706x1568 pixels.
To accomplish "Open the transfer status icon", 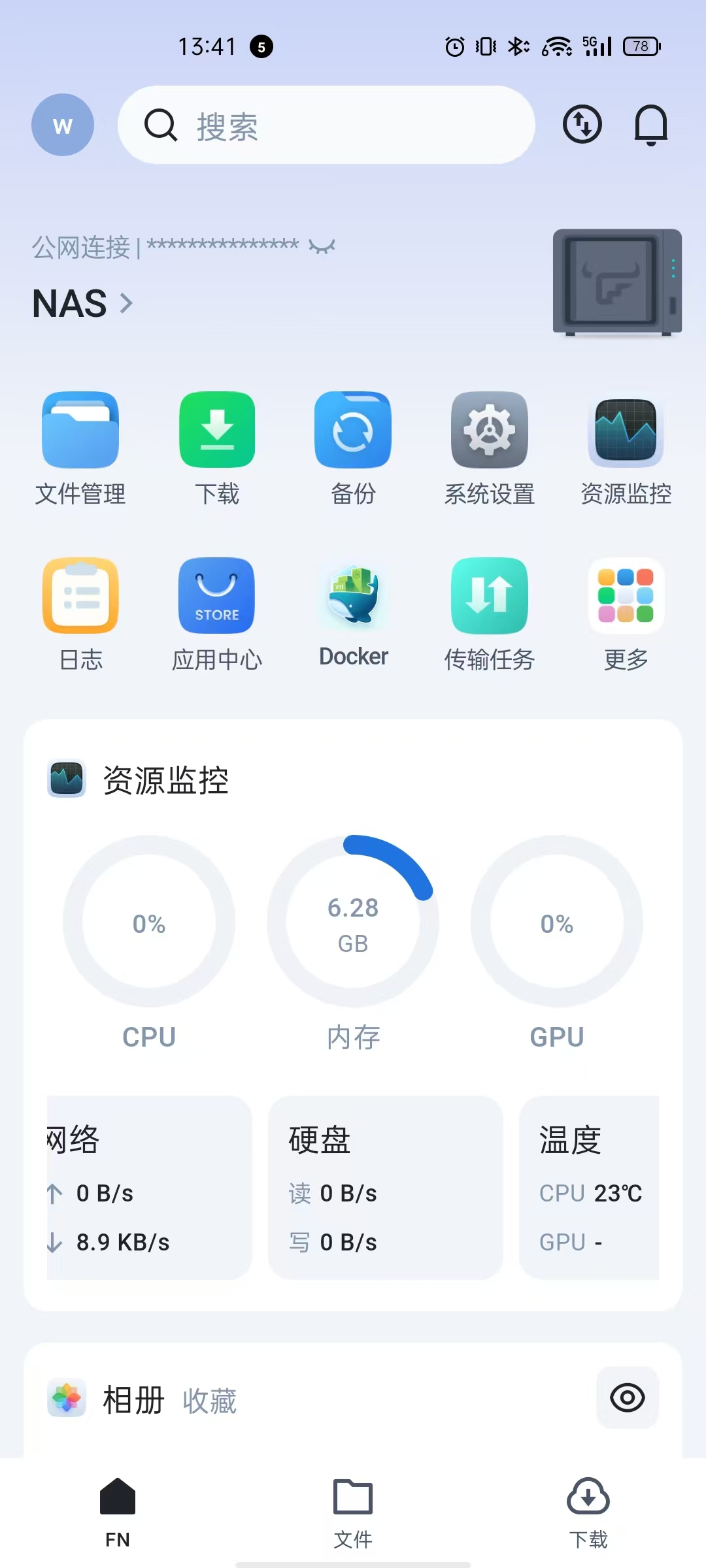I will click(x=582, y=124).
